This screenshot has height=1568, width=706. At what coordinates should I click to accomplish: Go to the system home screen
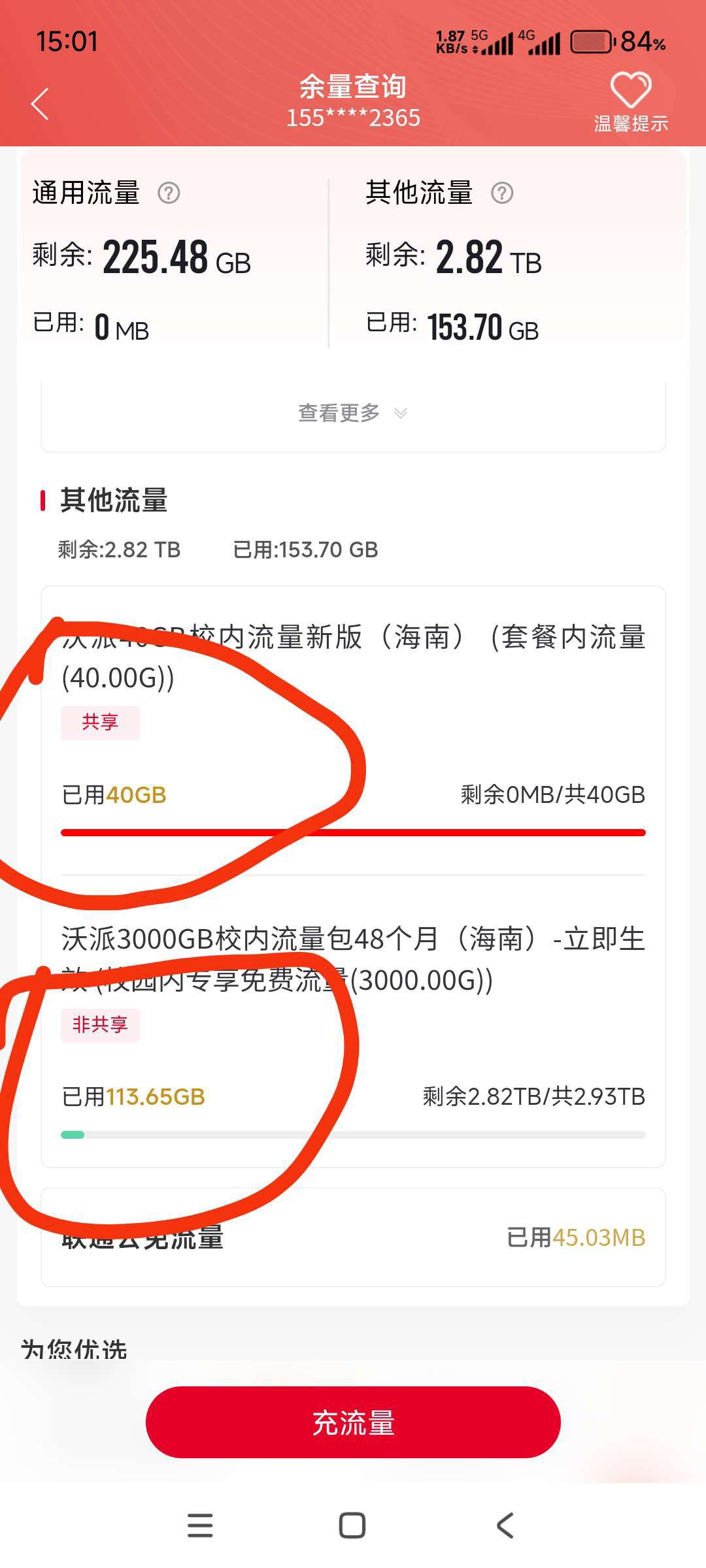pos(352,1526)
